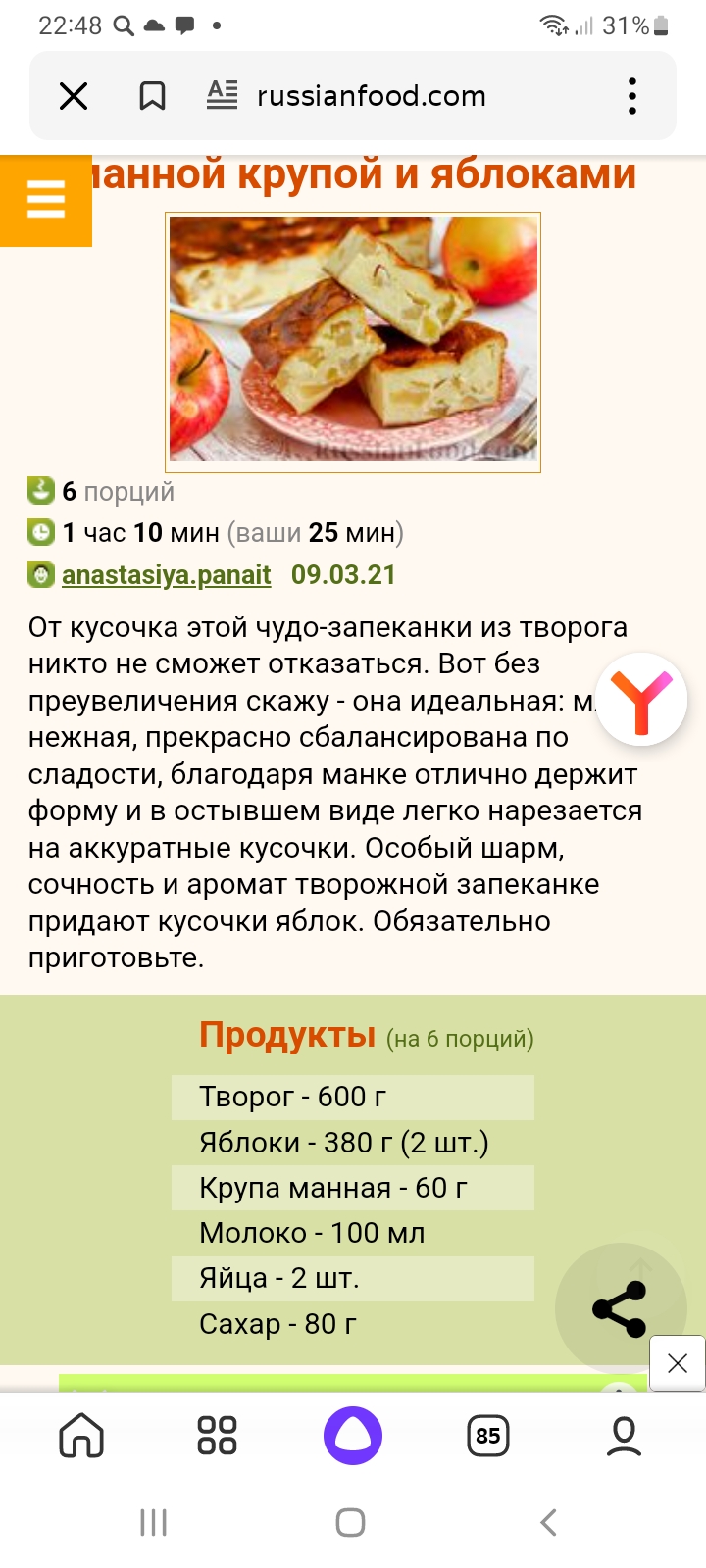Share the recipe via share button
The height and width of the screenshot is (1568, 706).
[620, 1309]
